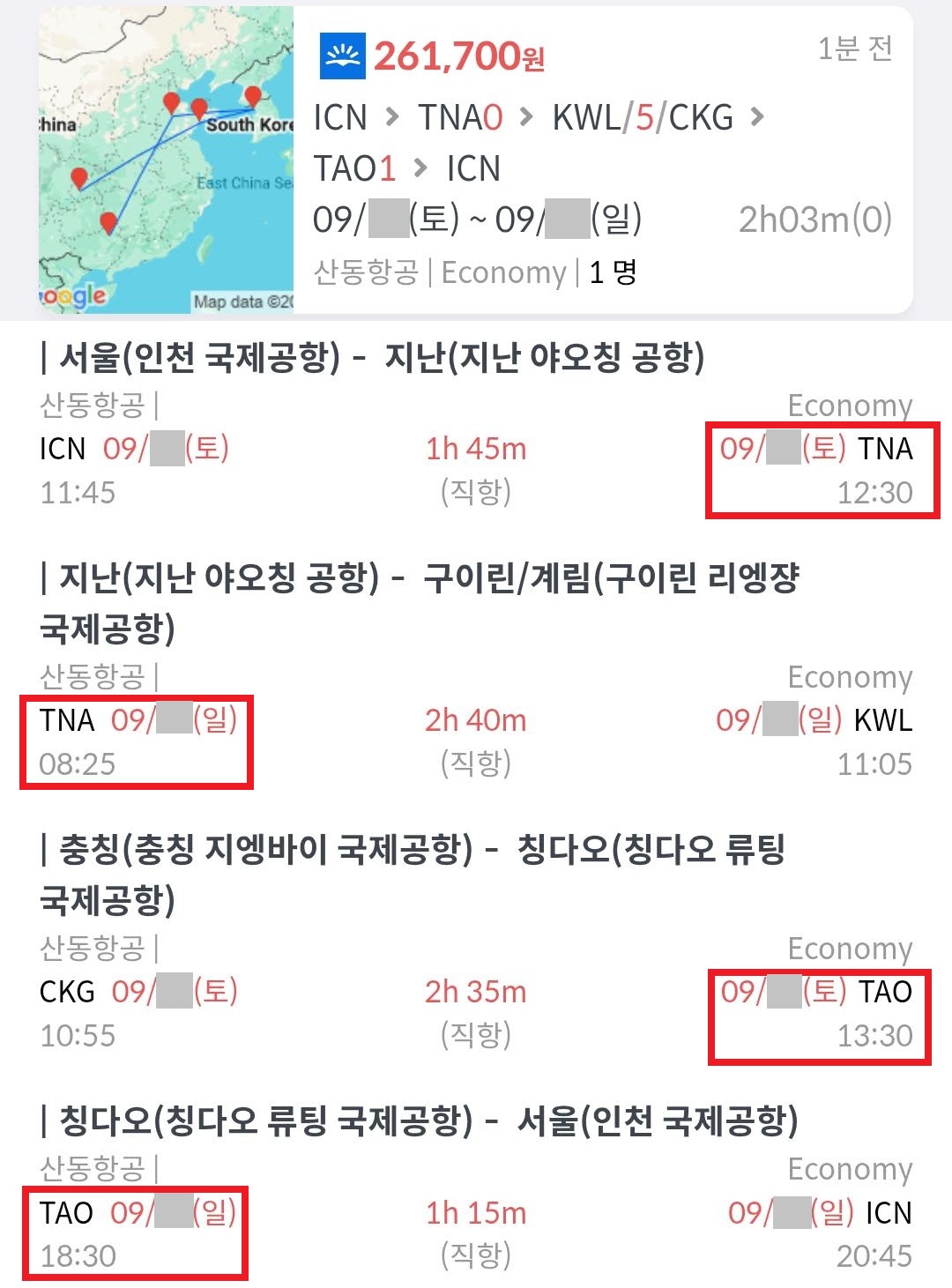The image size is (952, 1288).
Task: Click the Chongqing map pin on the left
Action: [x=79, y=176]
